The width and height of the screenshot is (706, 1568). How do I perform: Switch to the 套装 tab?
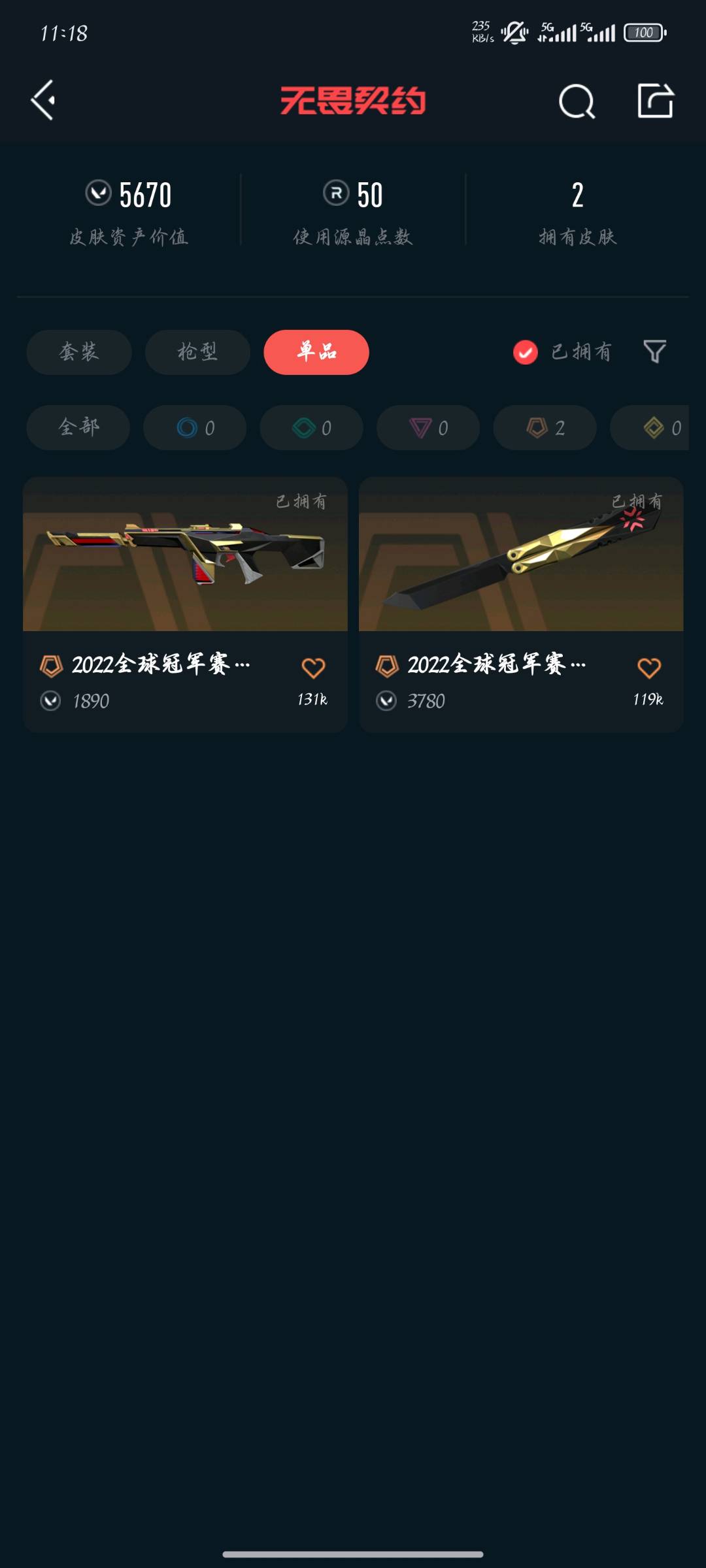(x=79, y=352)
